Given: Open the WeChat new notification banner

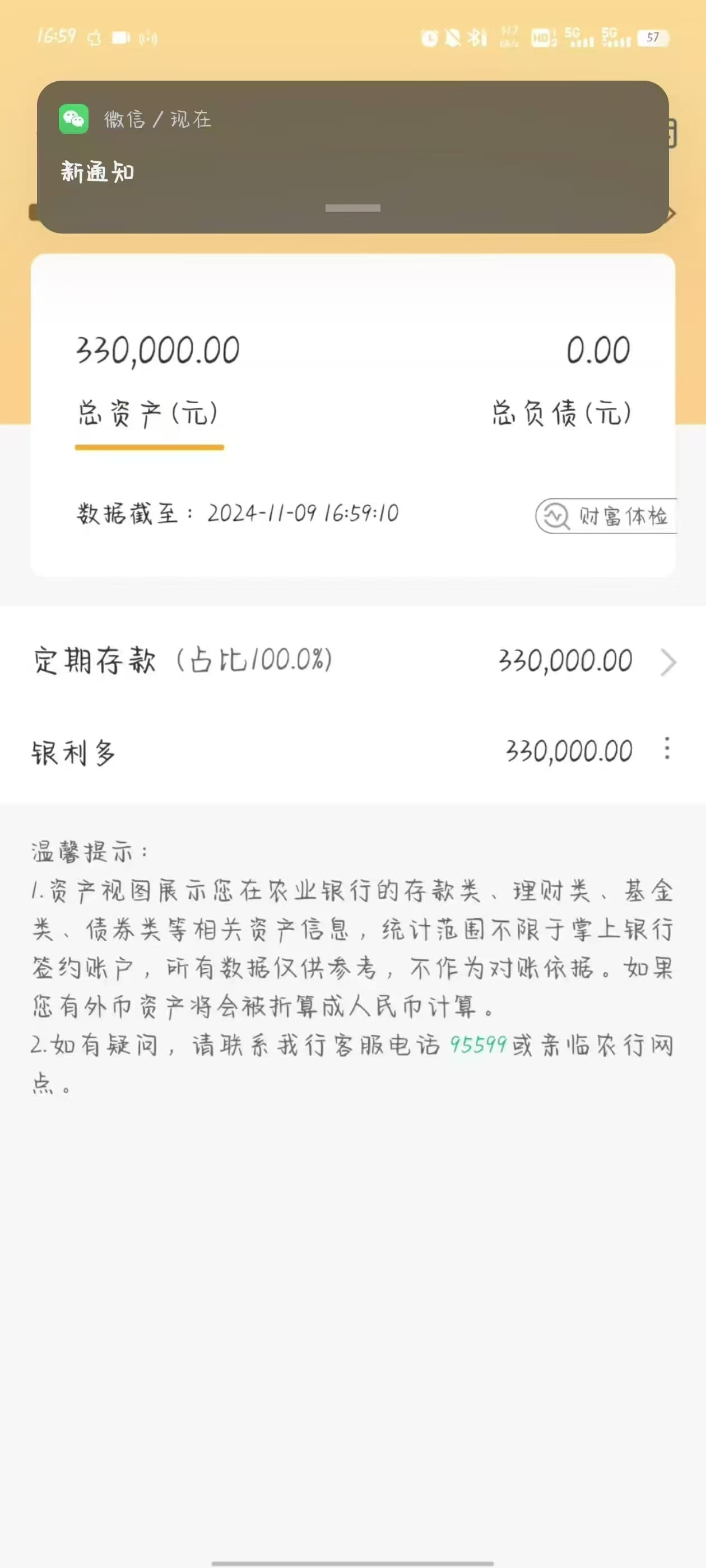Looking at the screenshot, I should coord(352,157).
